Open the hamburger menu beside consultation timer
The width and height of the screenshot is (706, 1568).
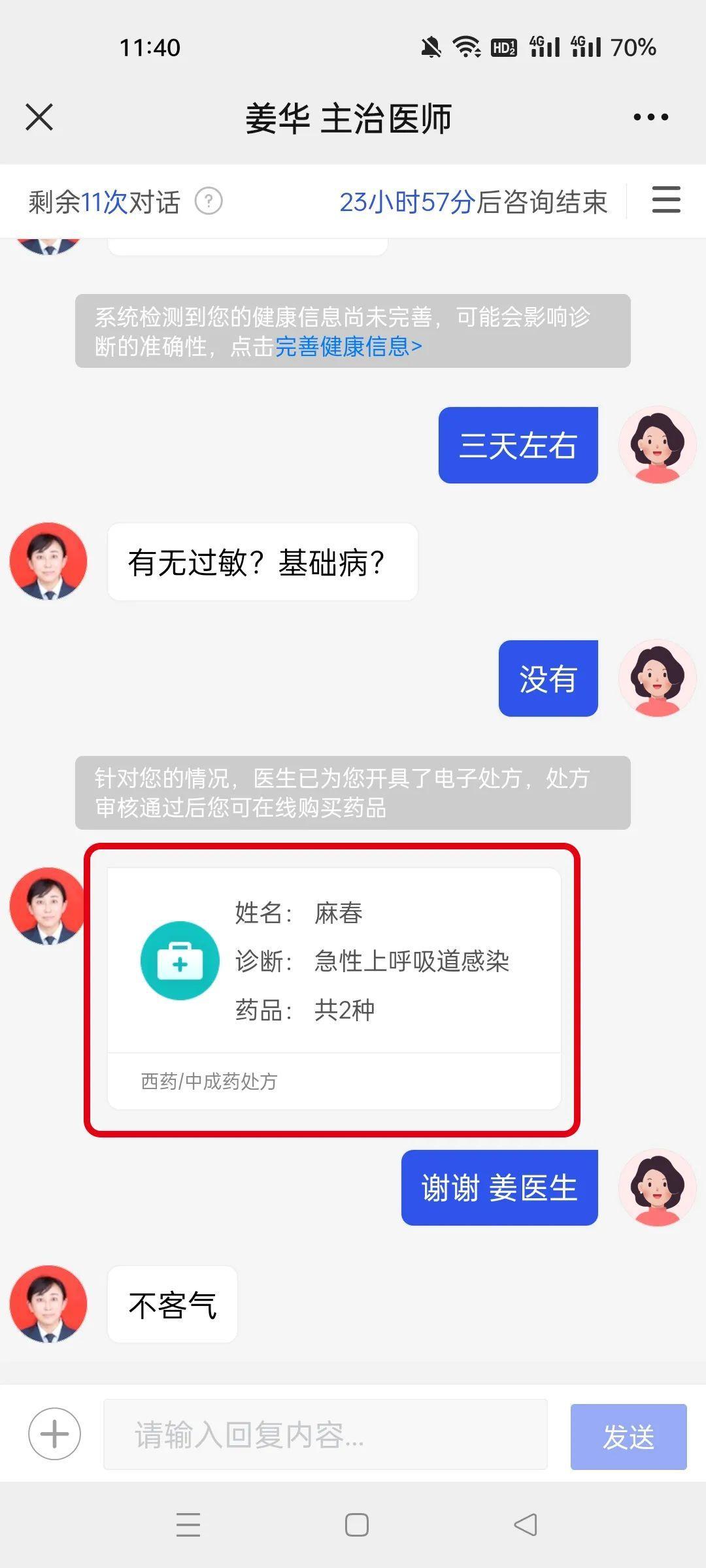click(665, 200)
